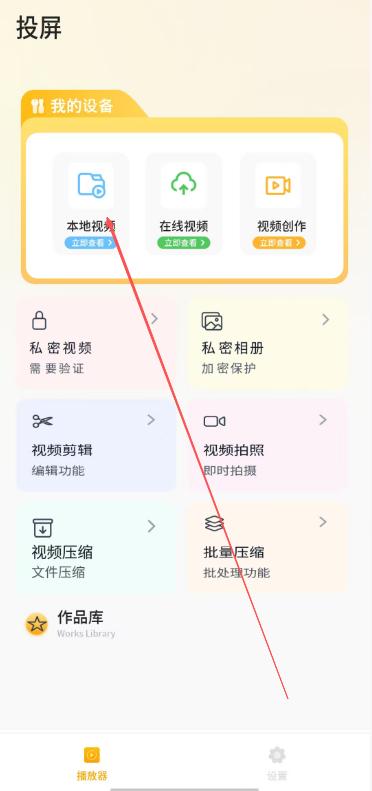Open 视频拍照 instant capture
The height and width of the screenshot is (791, 372).
click(x=268, y=444)
